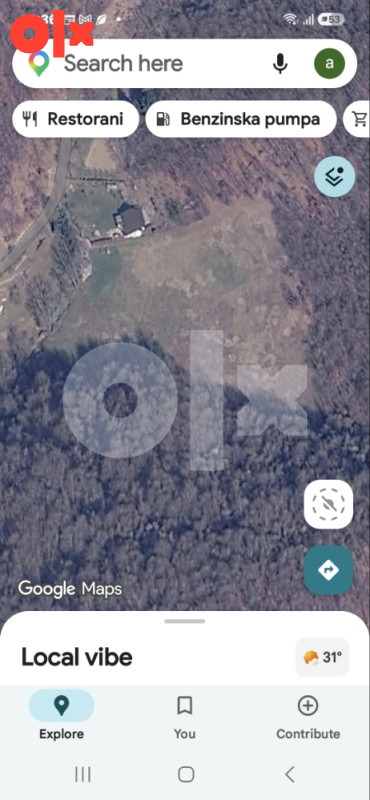Tap the system home button
The width and height of the screenshot is (370, 800).
(186, 774)
